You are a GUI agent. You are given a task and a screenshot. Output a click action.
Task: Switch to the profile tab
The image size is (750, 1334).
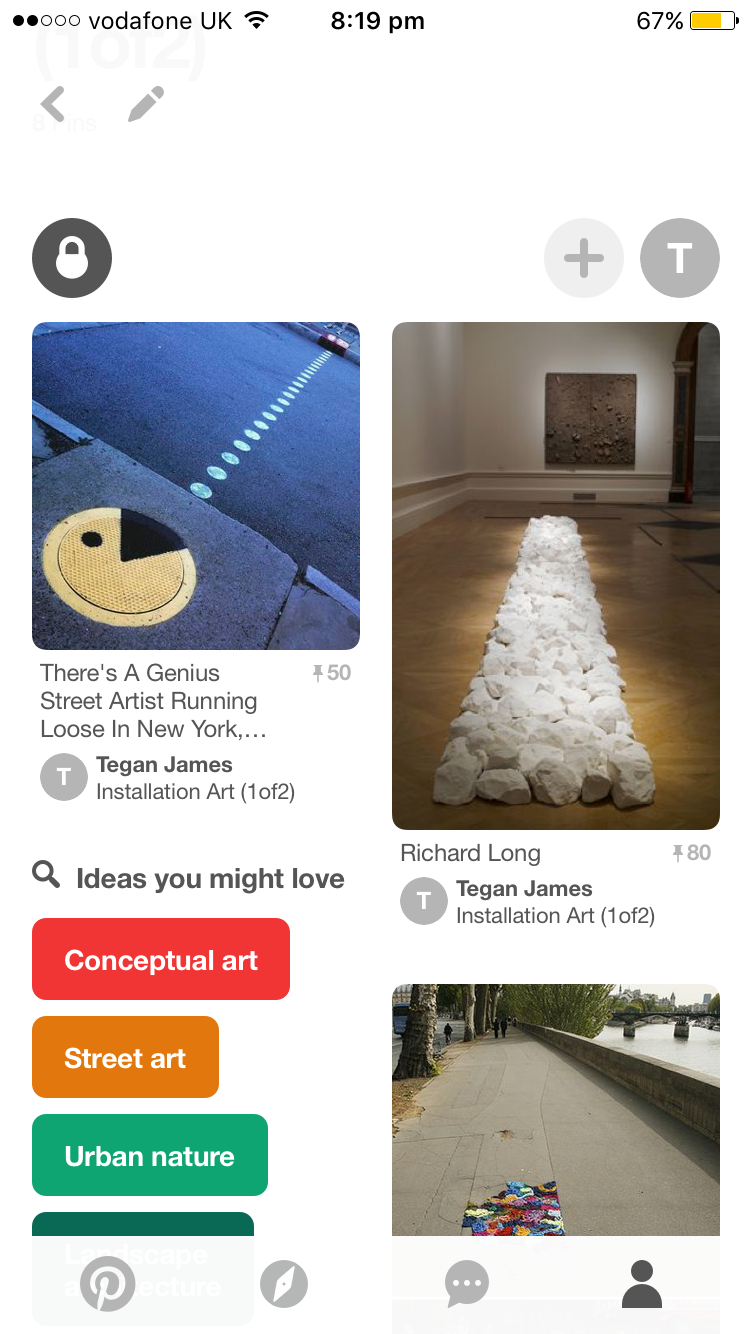[x=642, y=1283]
